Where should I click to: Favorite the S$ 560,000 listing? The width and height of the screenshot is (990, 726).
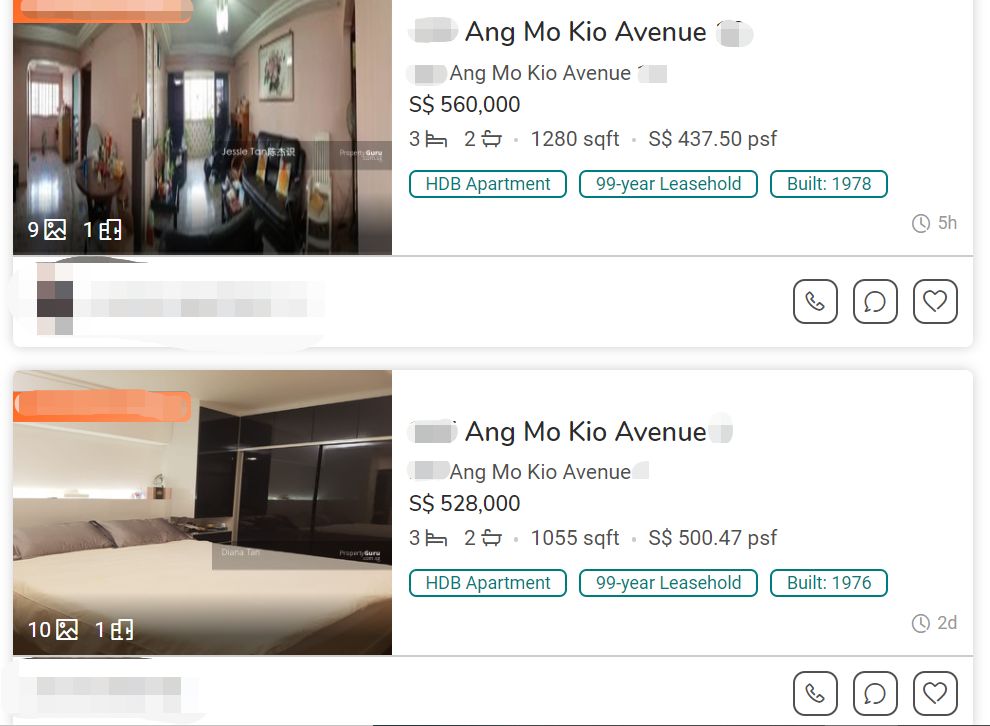pyautogui.click(x=935, y=302)
